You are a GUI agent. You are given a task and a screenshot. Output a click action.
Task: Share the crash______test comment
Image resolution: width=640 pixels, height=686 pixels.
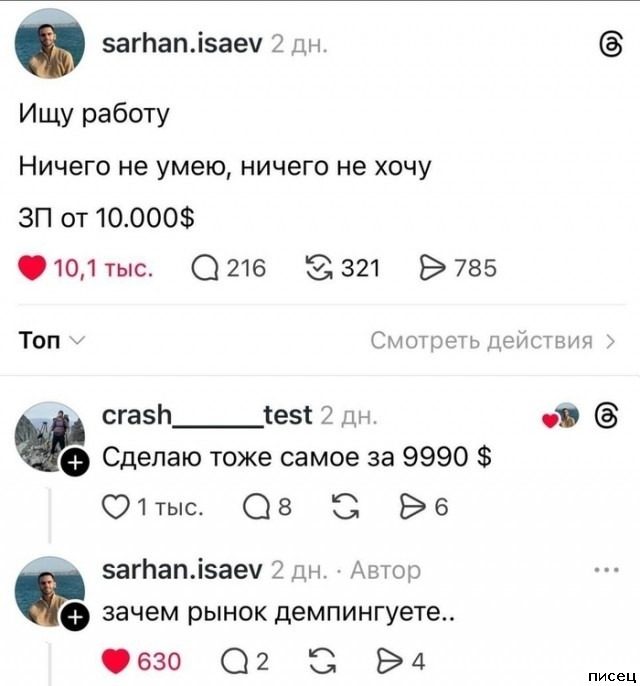pos(412,508)
